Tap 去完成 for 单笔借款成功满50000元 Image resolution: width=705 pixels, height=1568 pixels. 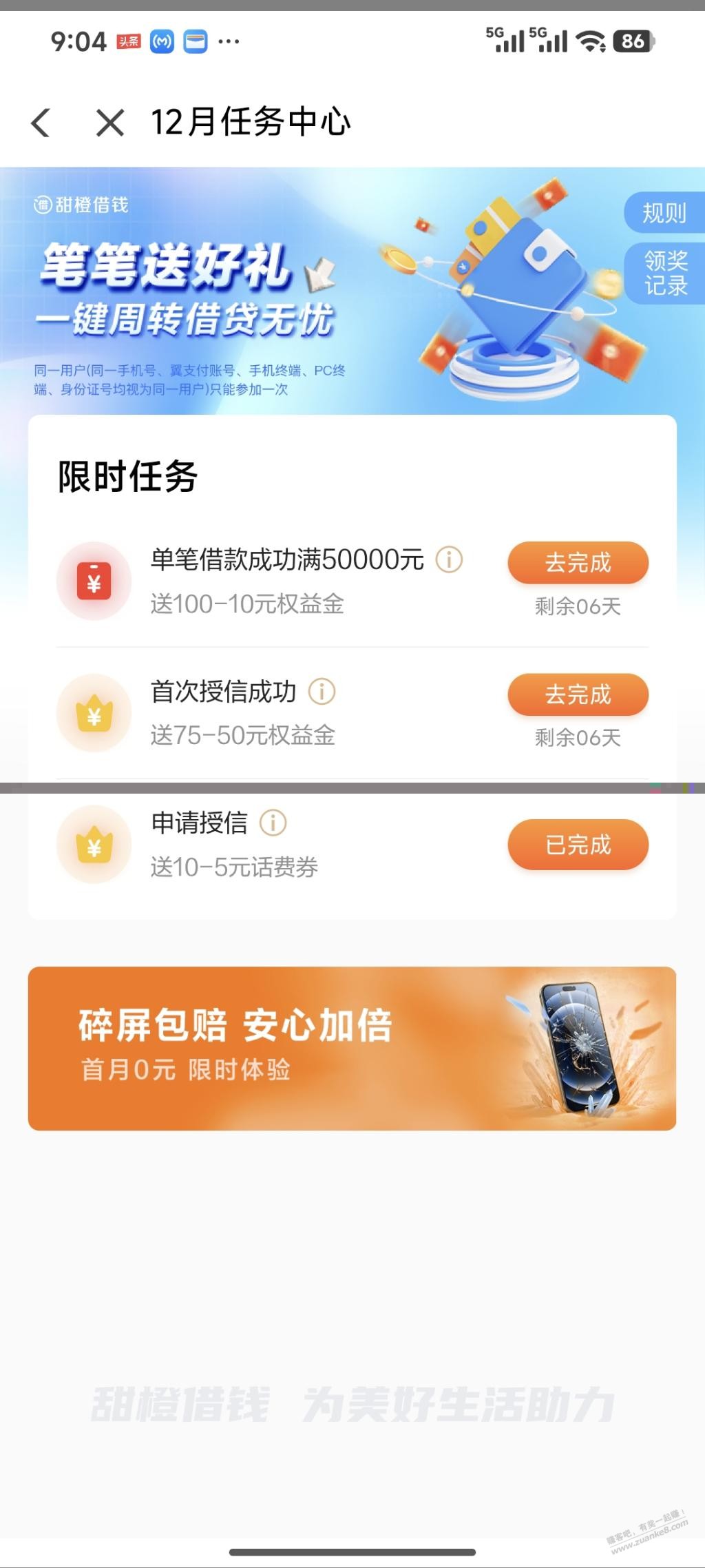coord(578,563)
